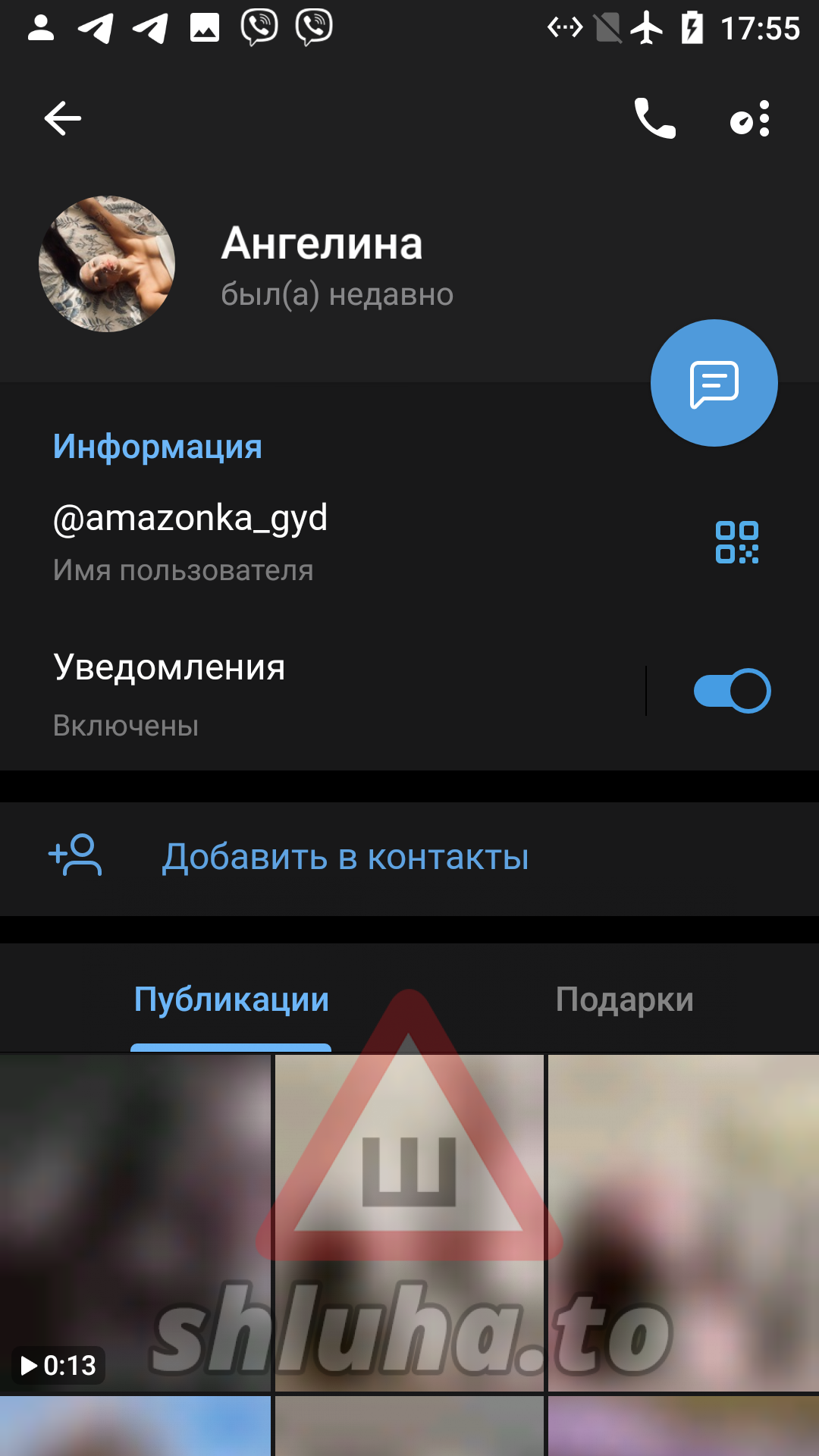Tap the username @amazonka_gyd row
Screen dimensions: 819x1456
(x=303, y=540)
